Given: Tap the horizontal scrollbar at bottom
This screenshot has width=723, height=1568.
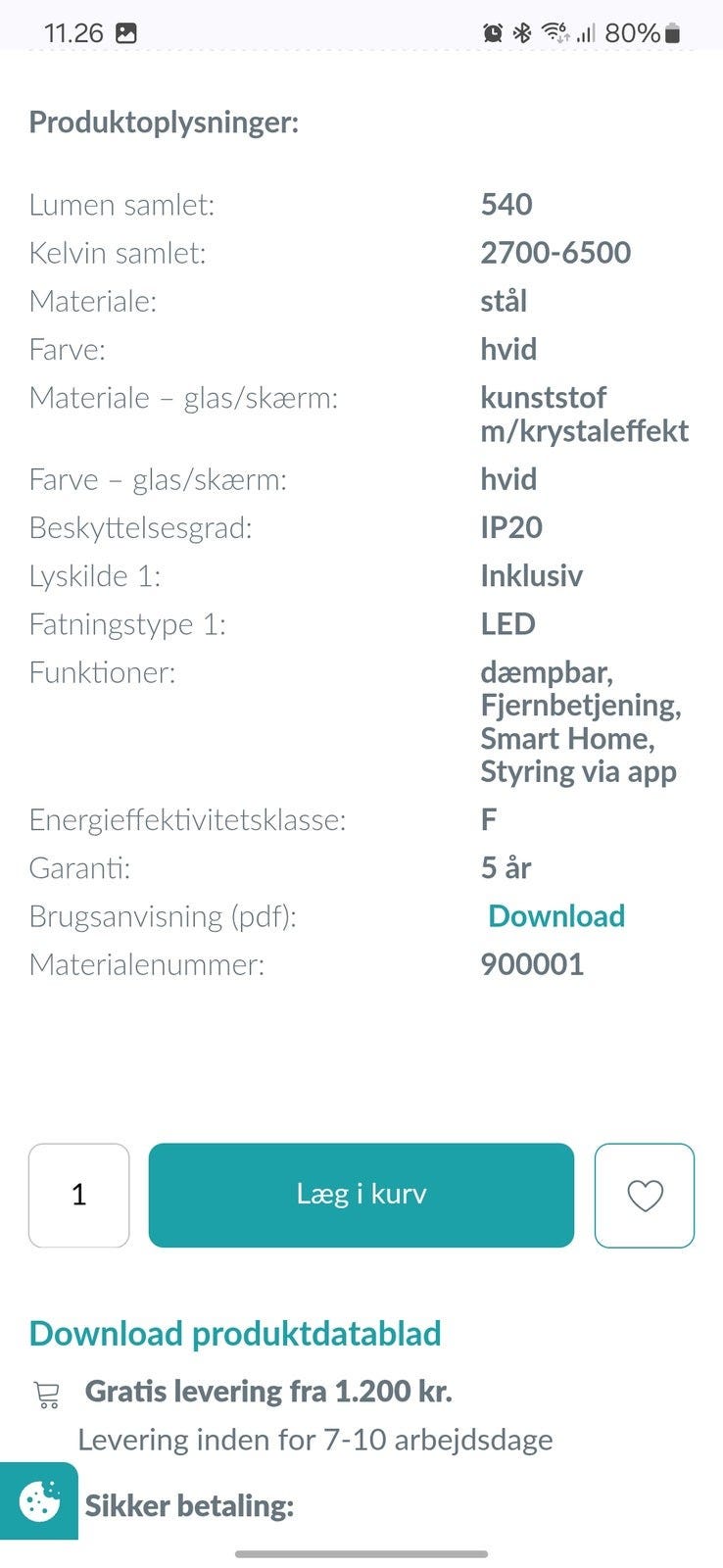Looking at the screenshot, I should click(x=361, y=1554).
